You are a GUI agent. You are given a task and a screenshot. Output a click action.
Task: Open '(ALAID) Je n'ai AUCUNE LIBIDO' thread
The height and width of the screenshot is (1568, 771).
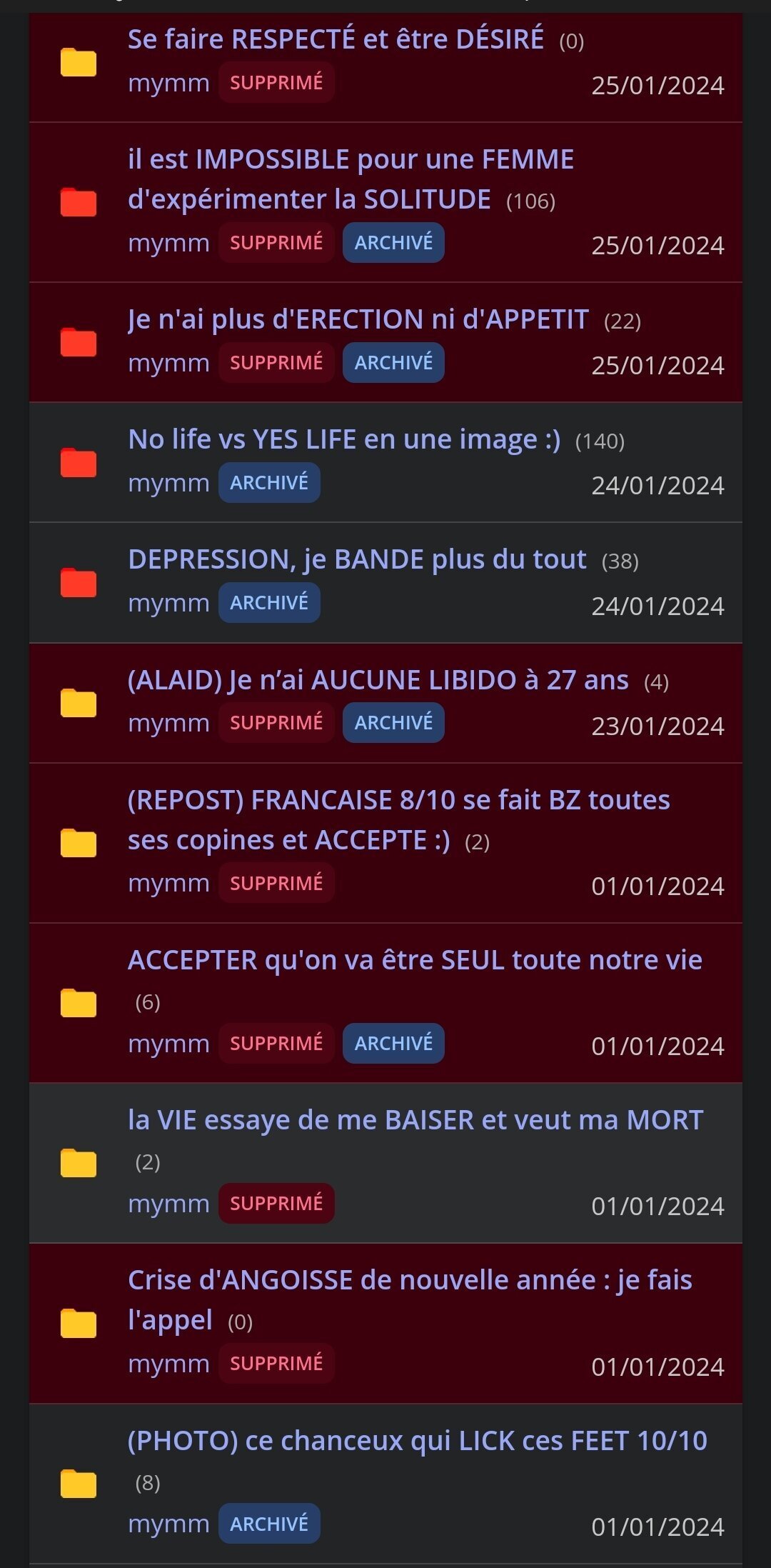coord(378,679)
